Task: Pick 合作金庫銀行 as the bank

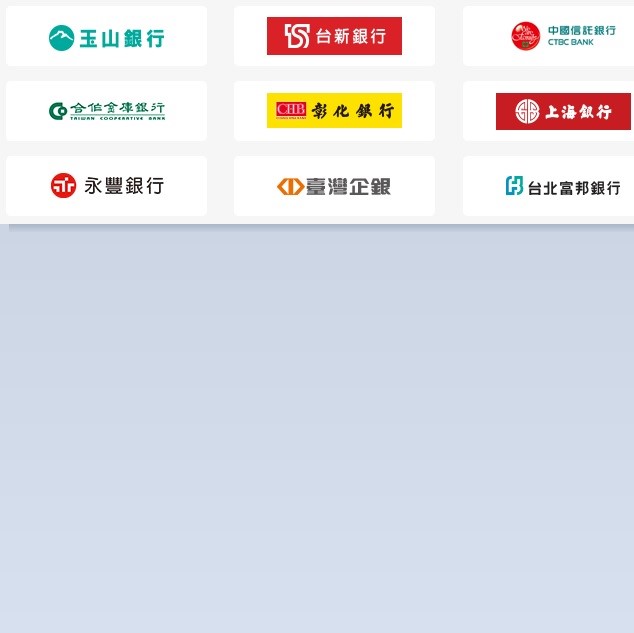Action: 106,111
